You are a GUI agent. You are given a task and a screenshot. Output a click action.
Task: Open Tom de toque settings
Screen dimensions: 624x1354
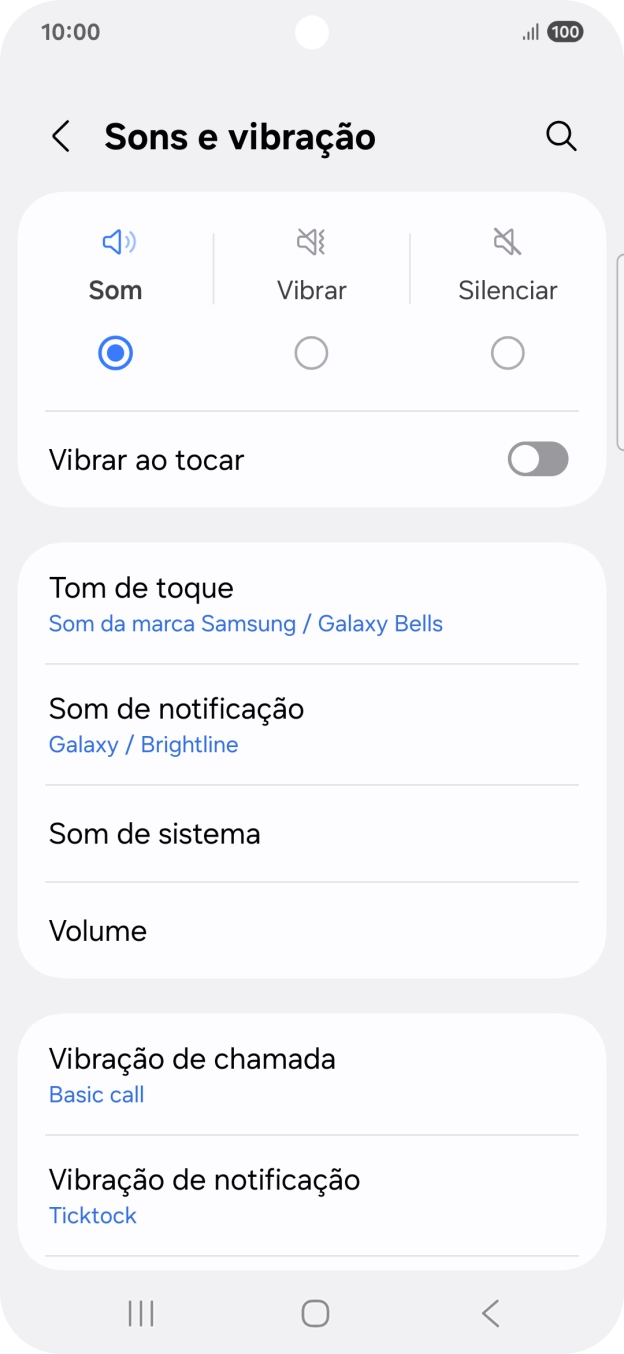311,604
